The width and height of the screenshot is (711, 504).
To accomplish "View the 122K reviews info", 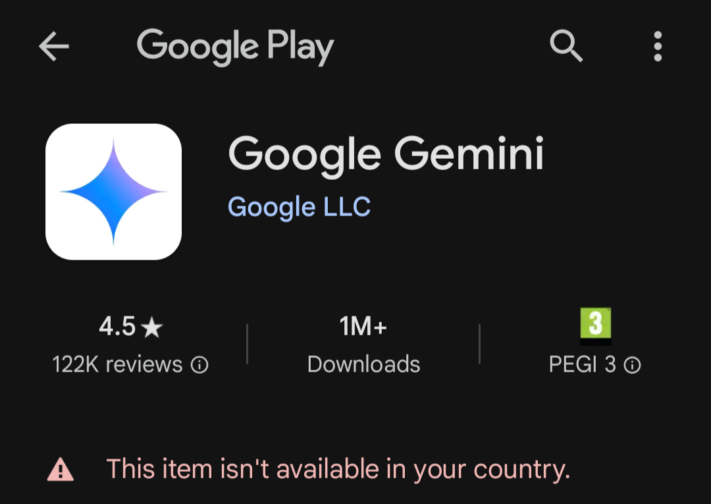I will 199,365.
